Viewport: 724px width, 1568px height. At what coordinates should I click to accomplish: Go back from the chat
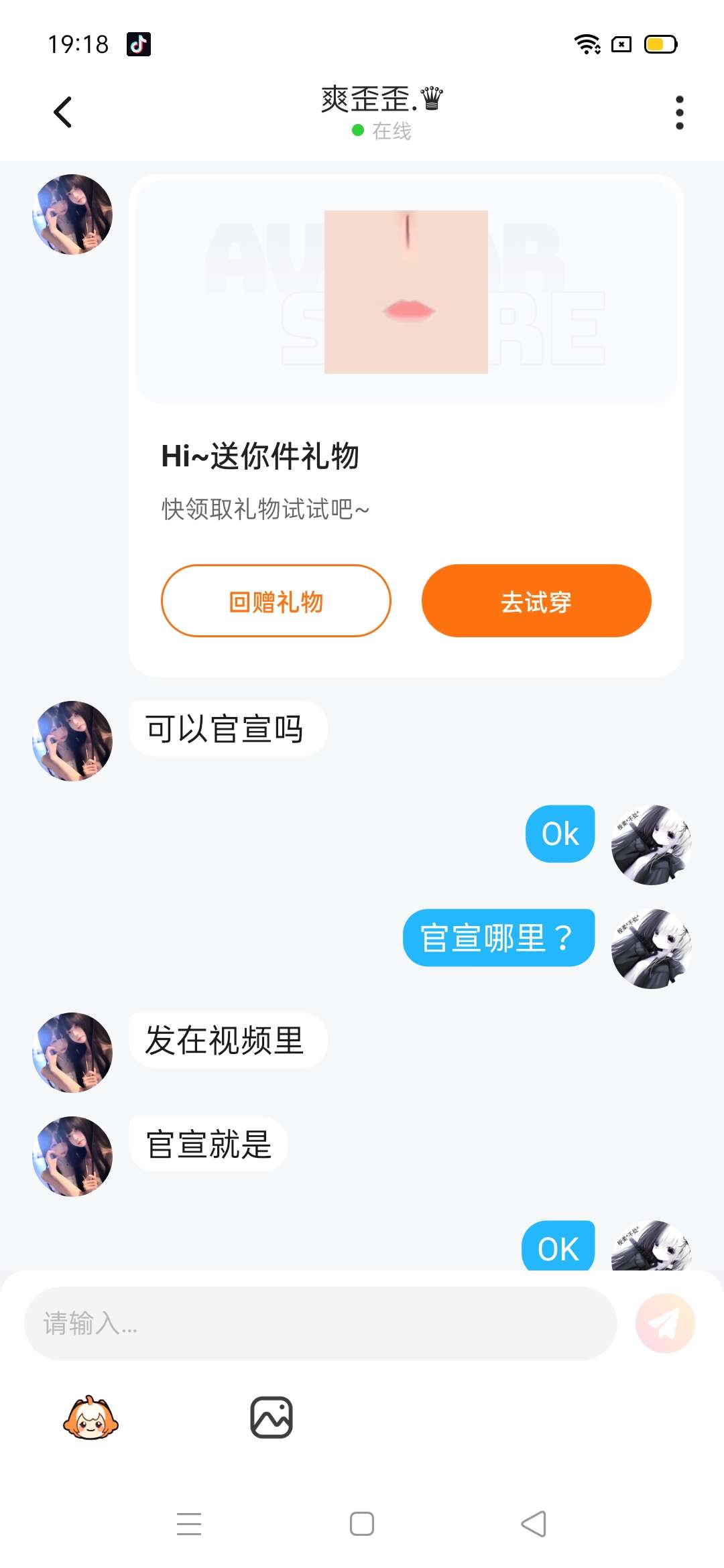click(62, 112)
